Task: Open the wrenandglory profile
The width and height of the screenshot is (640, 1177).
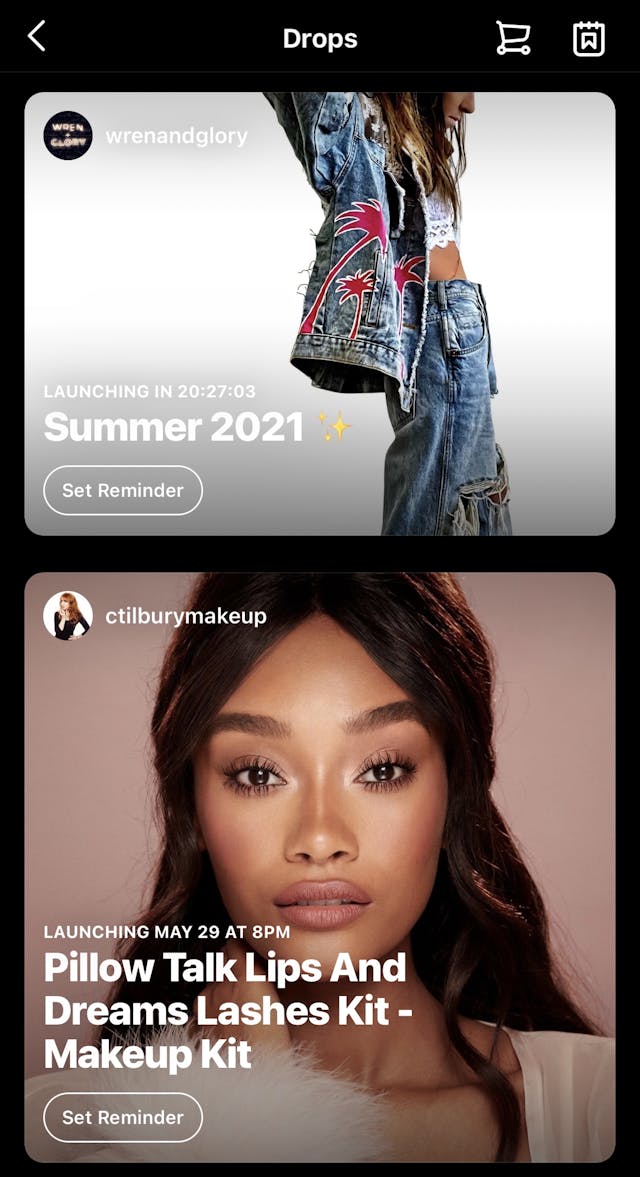Action: coord(176,136)
